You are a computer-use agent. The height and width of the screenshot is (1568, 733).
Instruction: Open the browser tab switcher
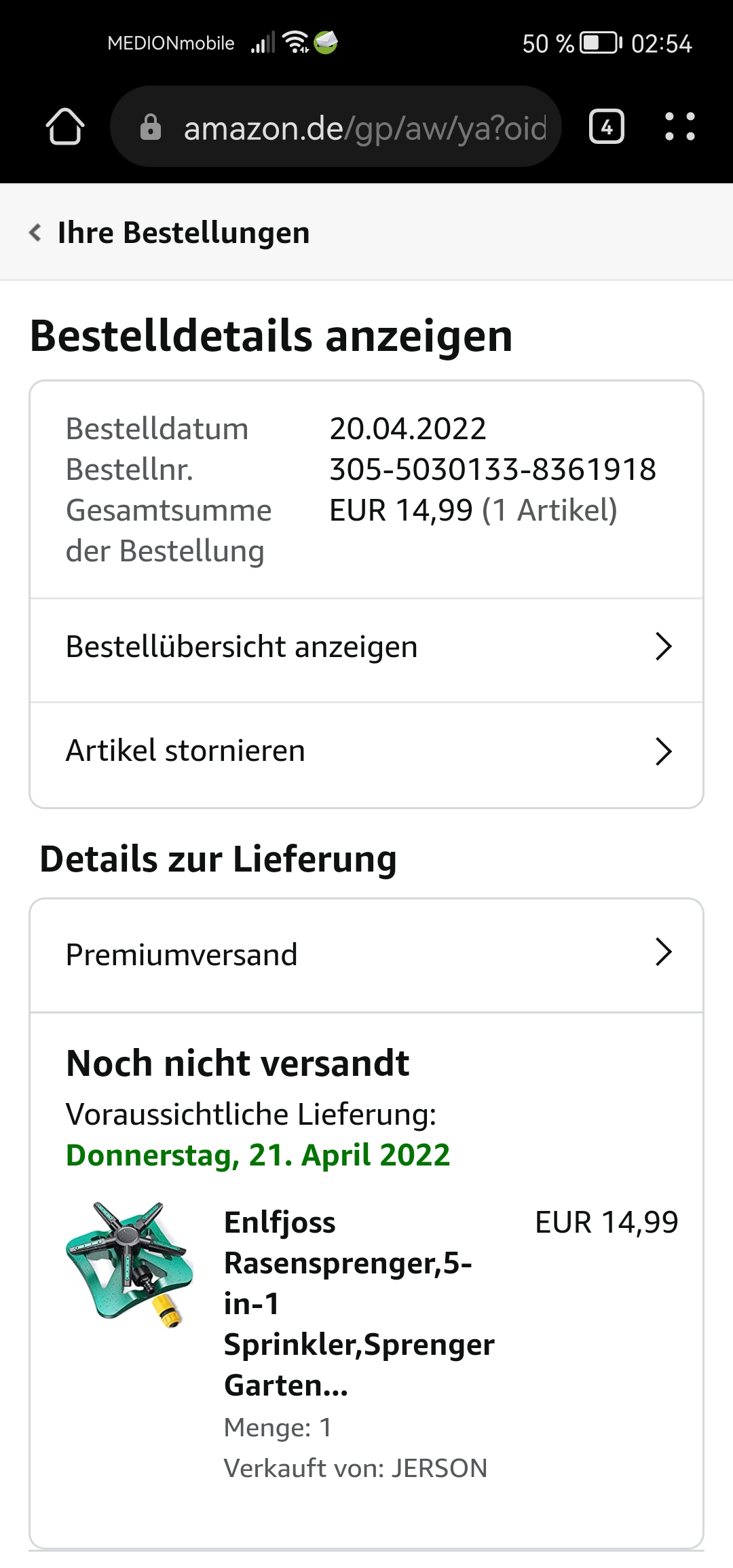pyautogui.click(x=606, y=127)
